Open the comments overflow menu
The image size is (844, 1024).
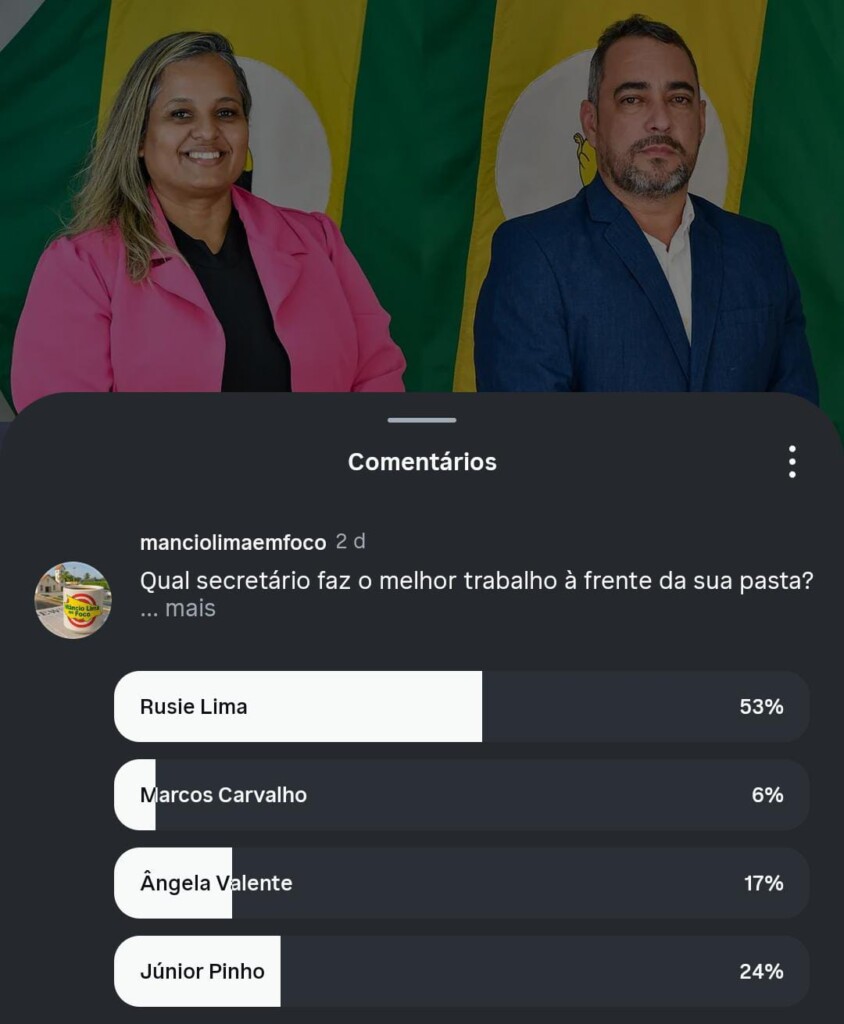pyautogui.click(x=792, y=462)
